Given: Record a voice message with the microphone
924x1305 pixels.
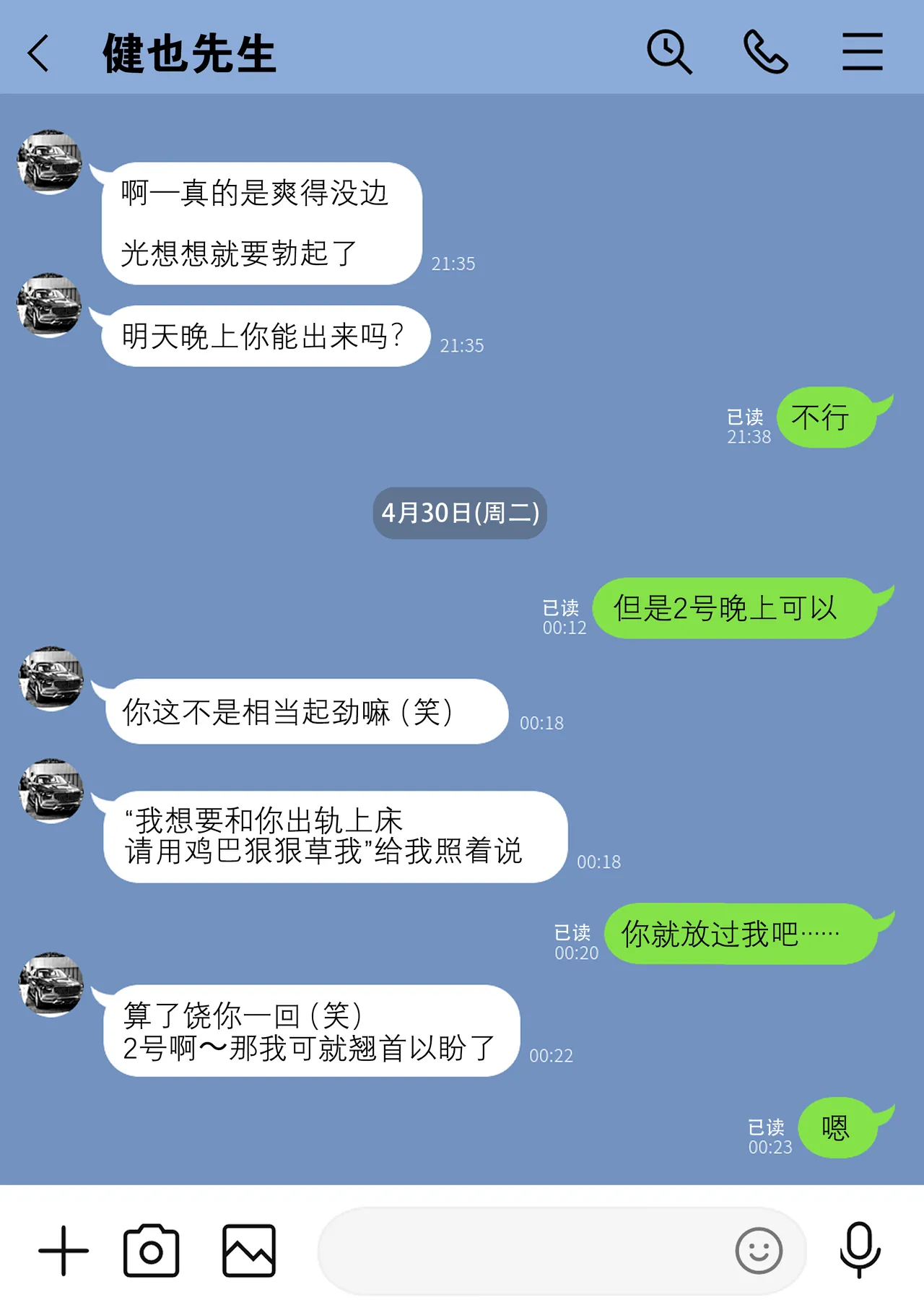Looking at the screenshot, I should 860,1250.
